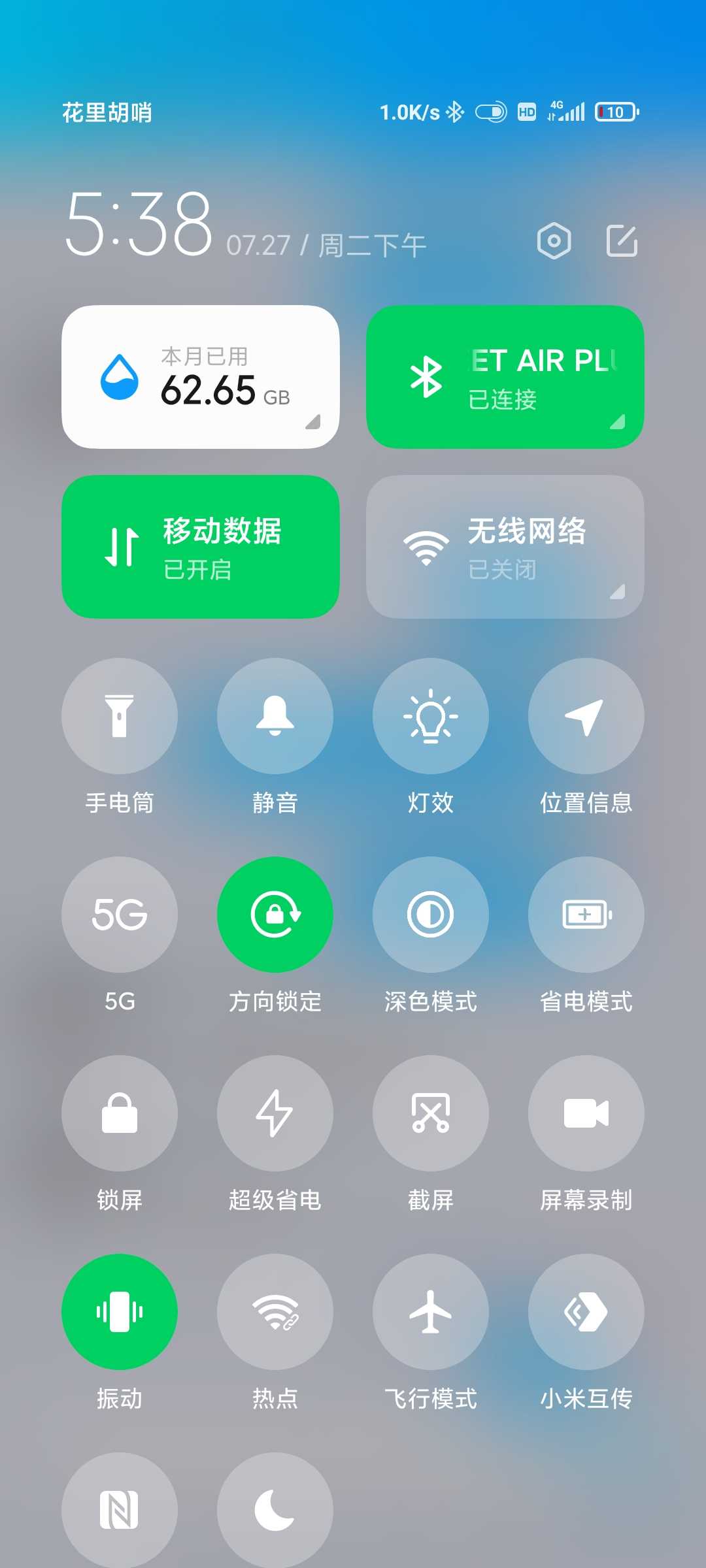The width and height of the screenshot is (706, 1568).
Task: Start 屏幕录制 screen recording
Action: [x=586, y=1113]
